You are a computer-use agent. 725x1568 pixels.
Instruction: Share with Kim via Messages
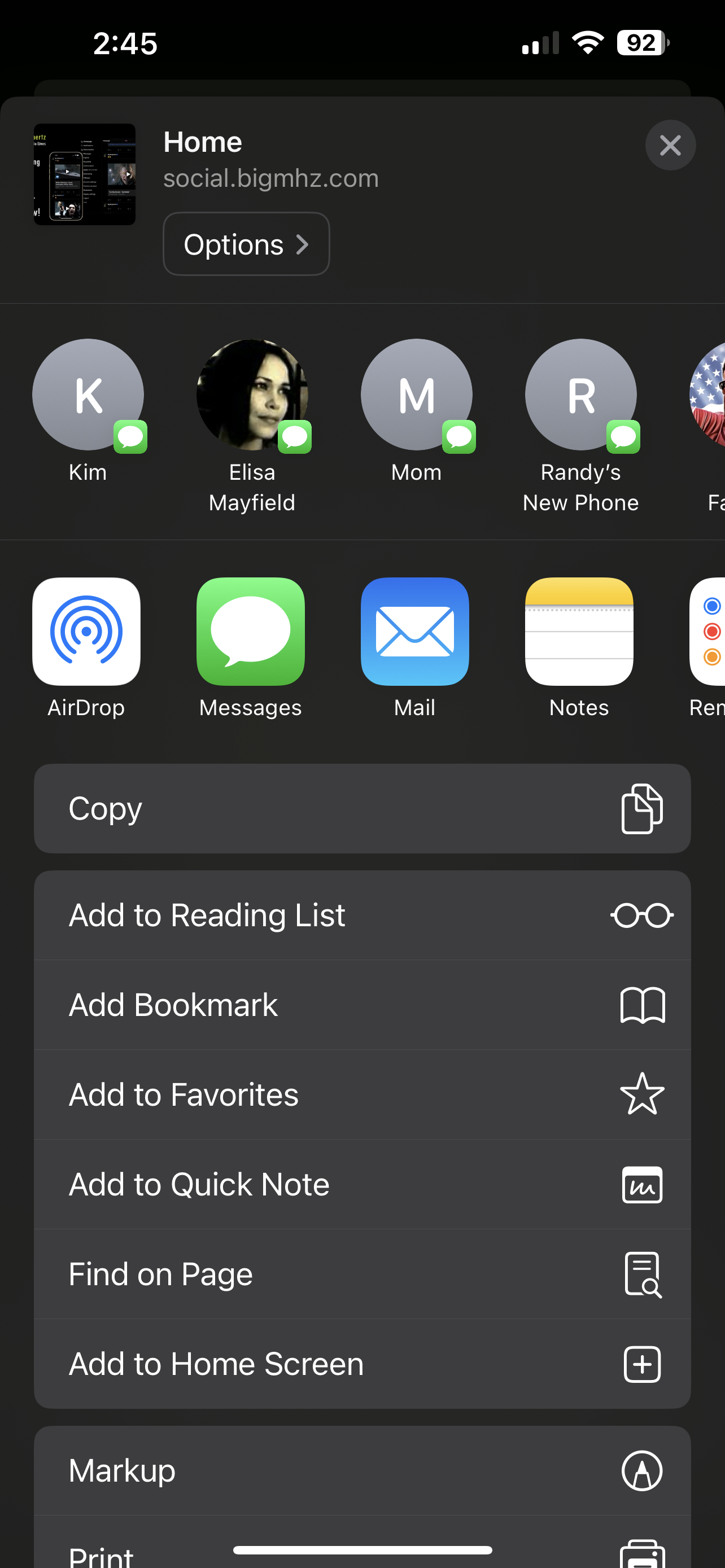88,395
